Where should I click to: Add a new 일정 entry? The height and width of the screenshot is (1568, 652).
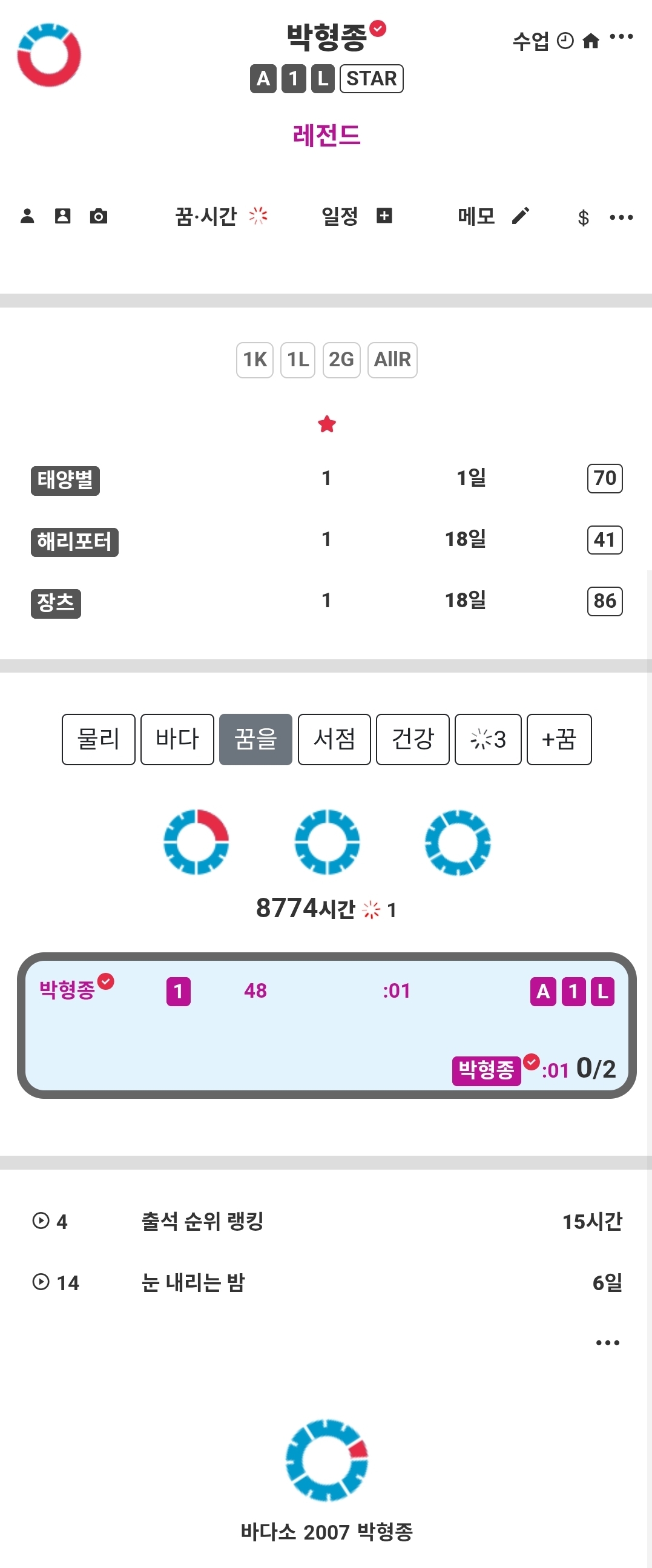click(x=384, y=216)
